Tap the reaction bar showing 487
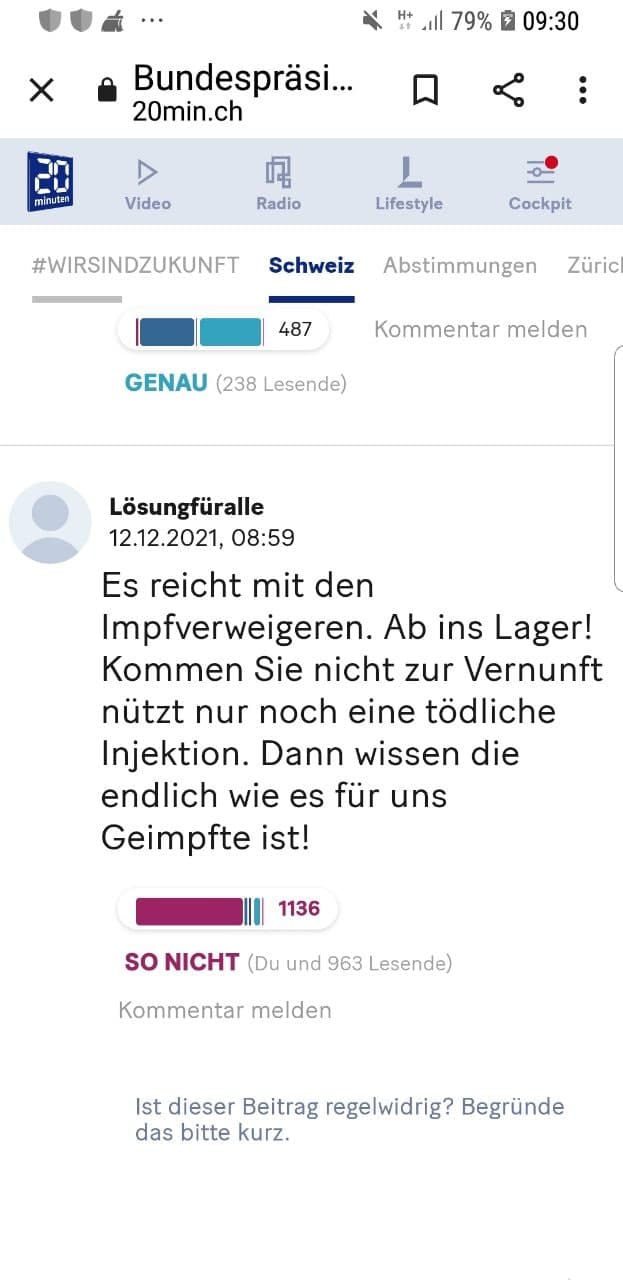 pos(223,330)
